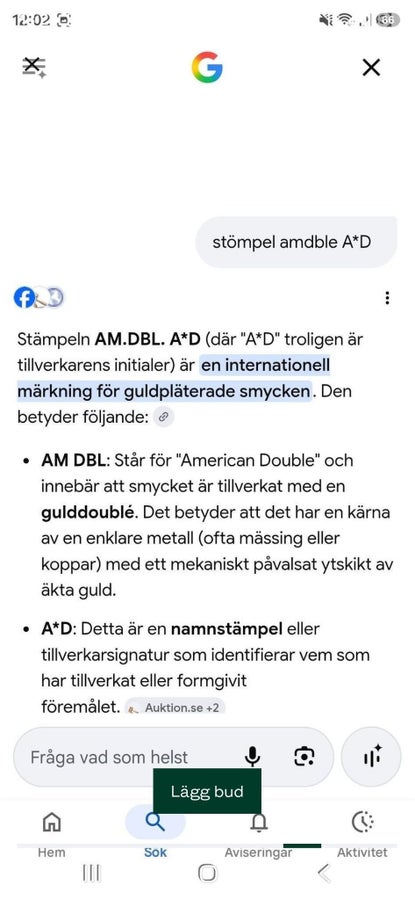Open Google Lens camera search
This screenshot has width=415, height=900.
[304, 757]
